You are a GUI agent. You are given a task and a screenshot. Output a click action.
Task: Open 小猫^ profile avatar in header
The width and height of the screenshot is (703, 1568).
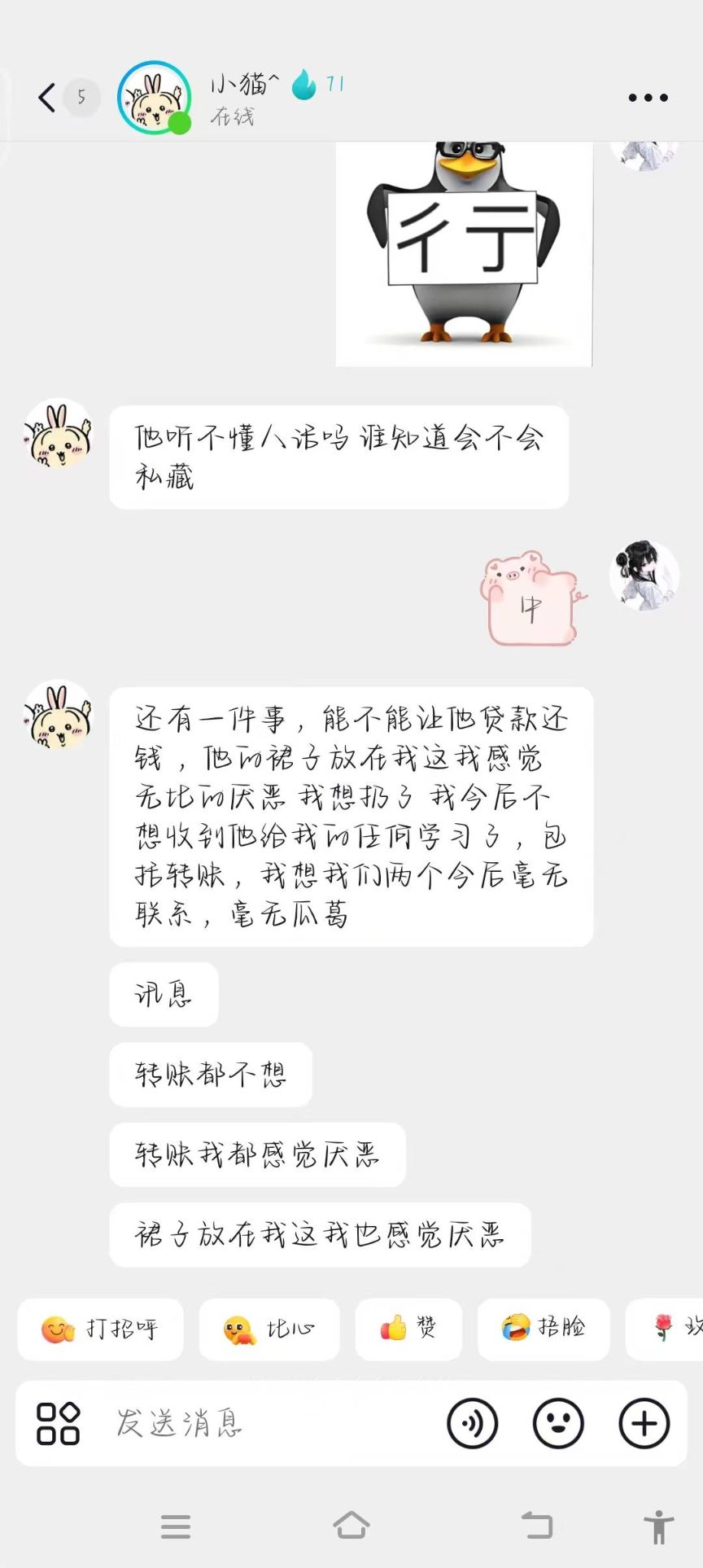click(x=155, y=98)
